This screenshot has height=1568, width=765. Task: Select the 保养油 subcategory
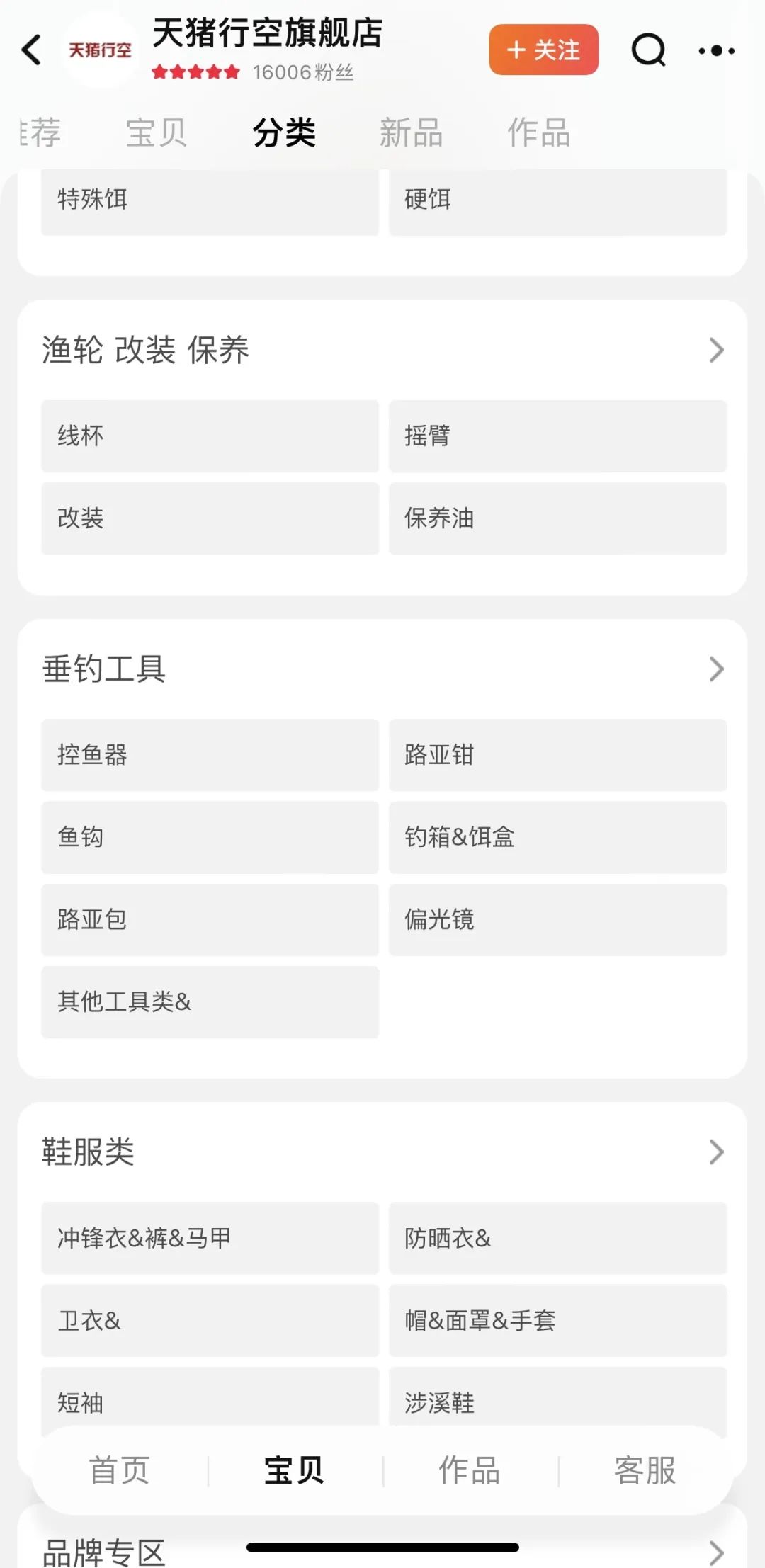click(x=557, y=518)
